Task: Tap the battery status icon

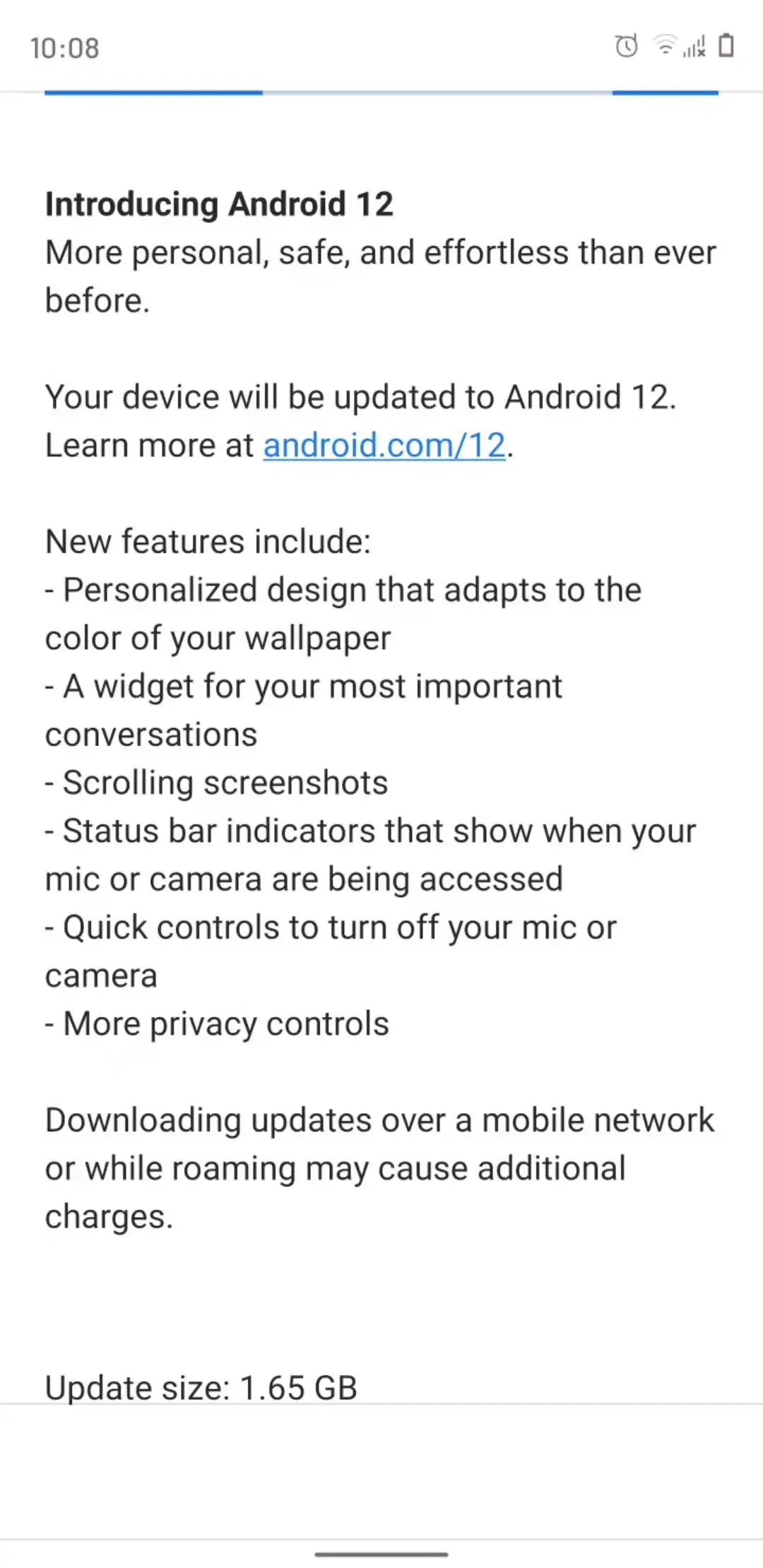Action: pyautogui.click(x=727, y=46)
